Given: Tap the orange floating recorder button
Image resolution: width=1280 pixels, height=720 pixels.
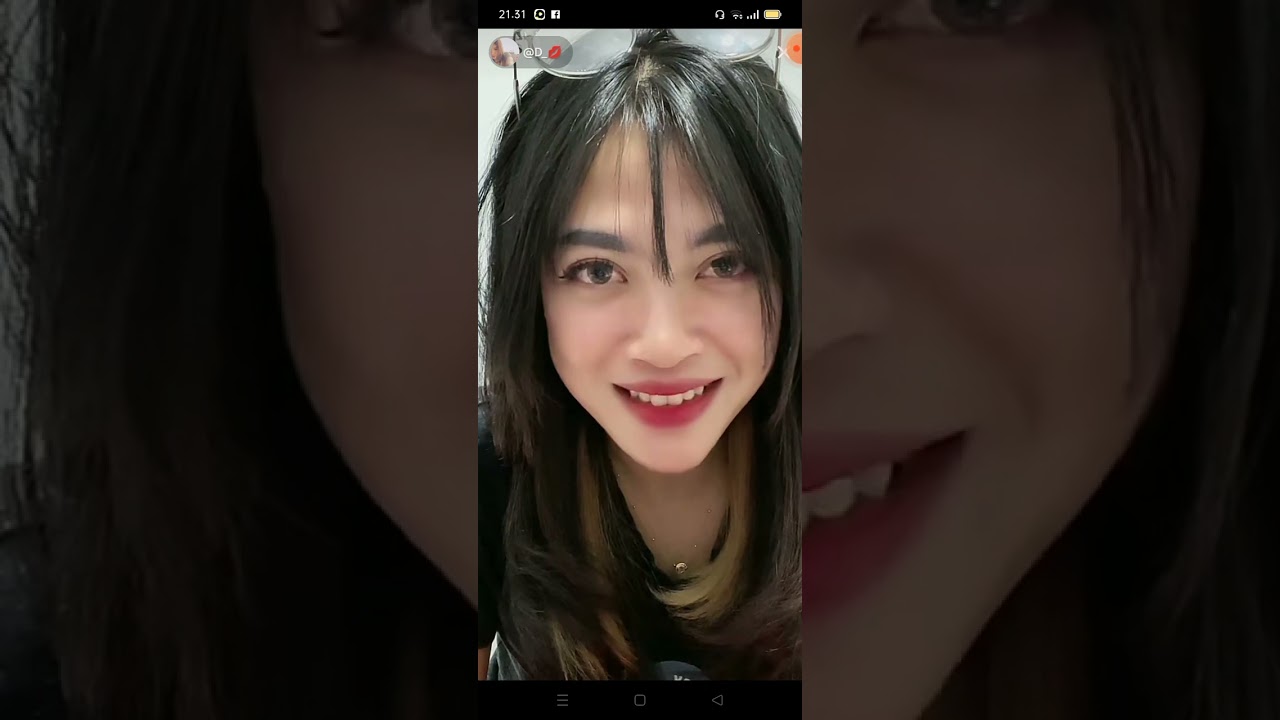Looking at the screenshot, I should click(796, 48).
